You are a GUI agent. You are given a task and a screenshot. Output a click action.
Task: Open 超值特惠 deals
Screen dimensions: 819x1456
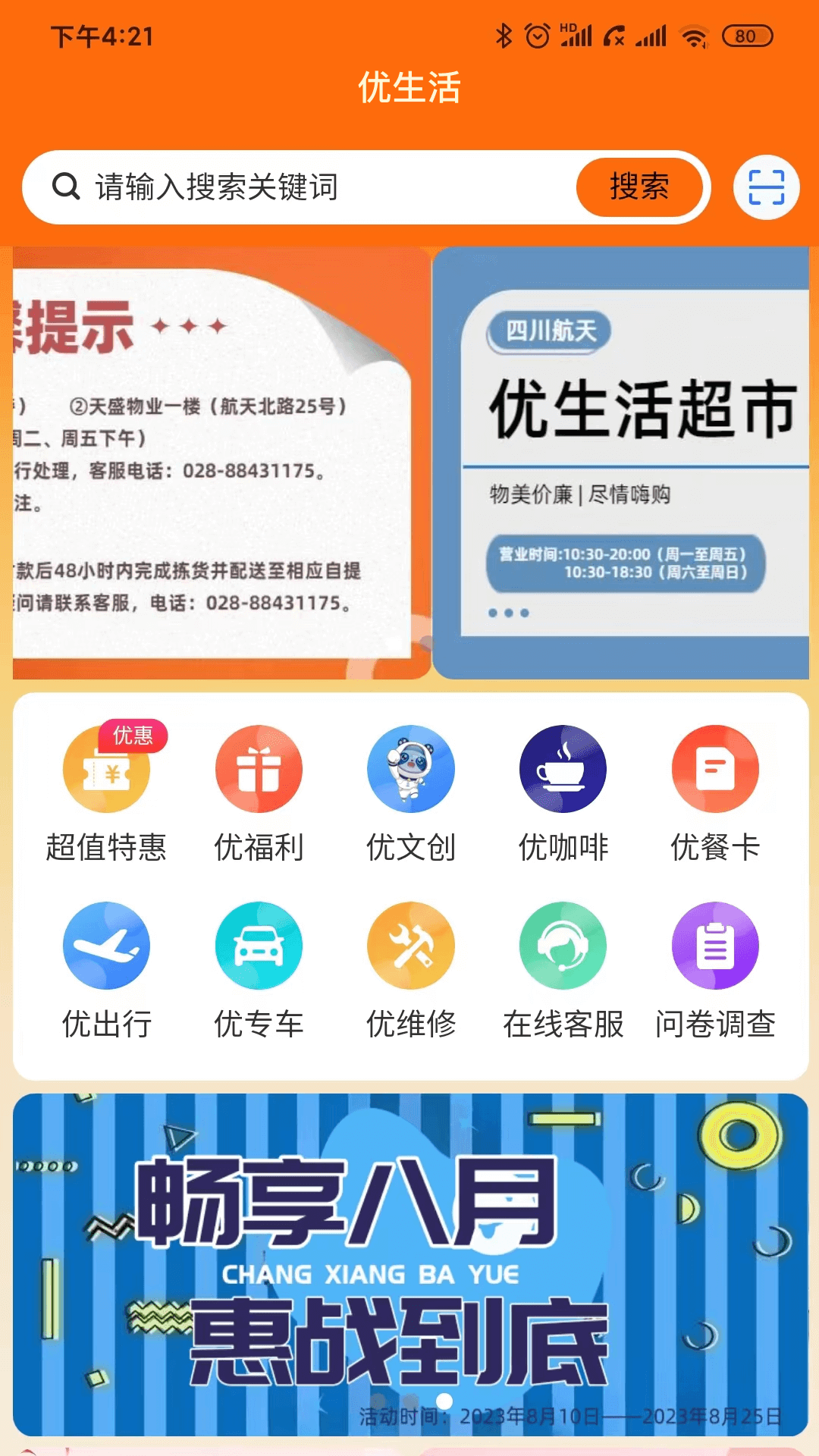pos(107,792)
